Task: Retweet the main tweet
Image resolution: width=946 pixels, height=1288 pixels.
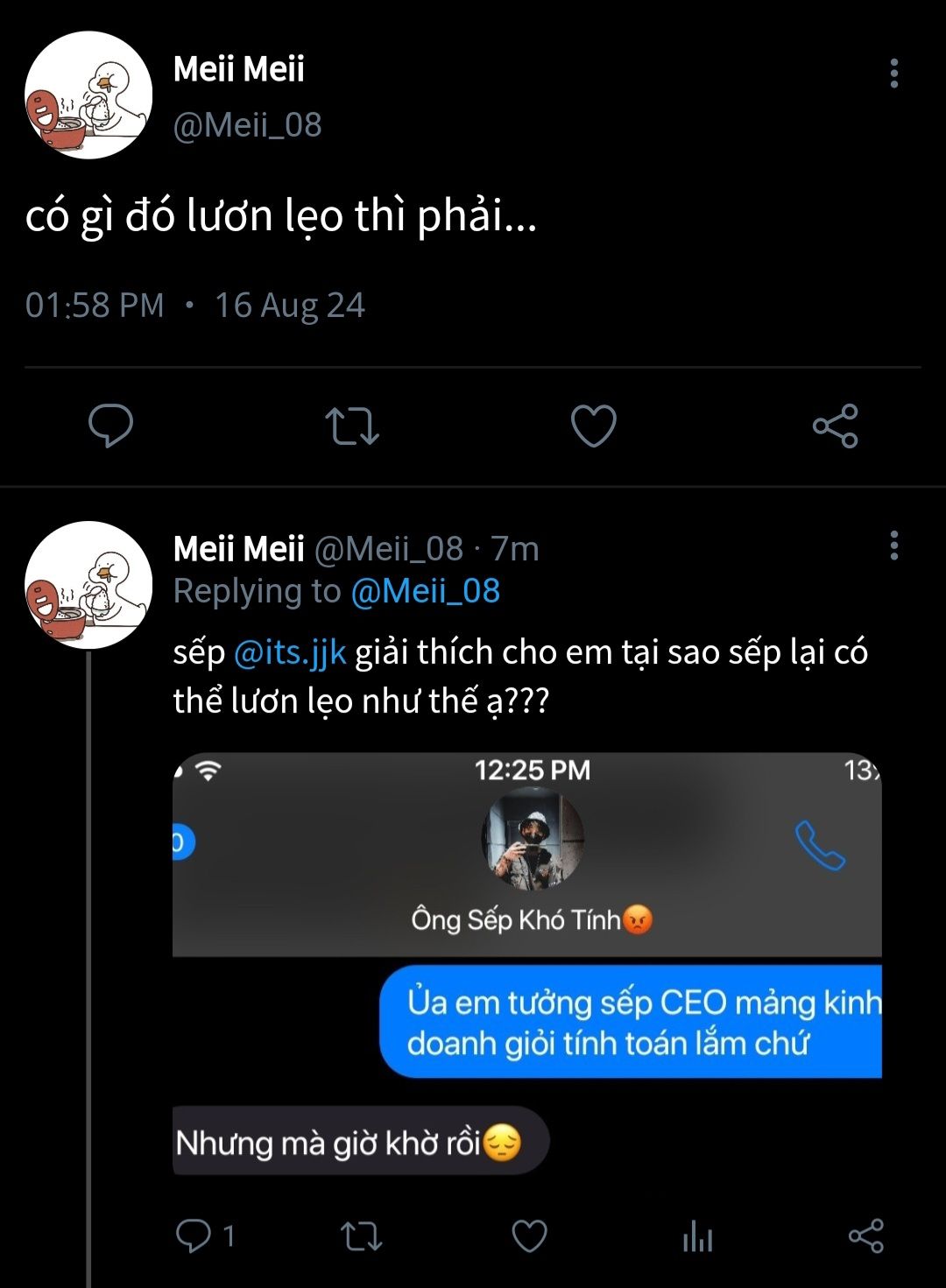Action: (351, 426)
